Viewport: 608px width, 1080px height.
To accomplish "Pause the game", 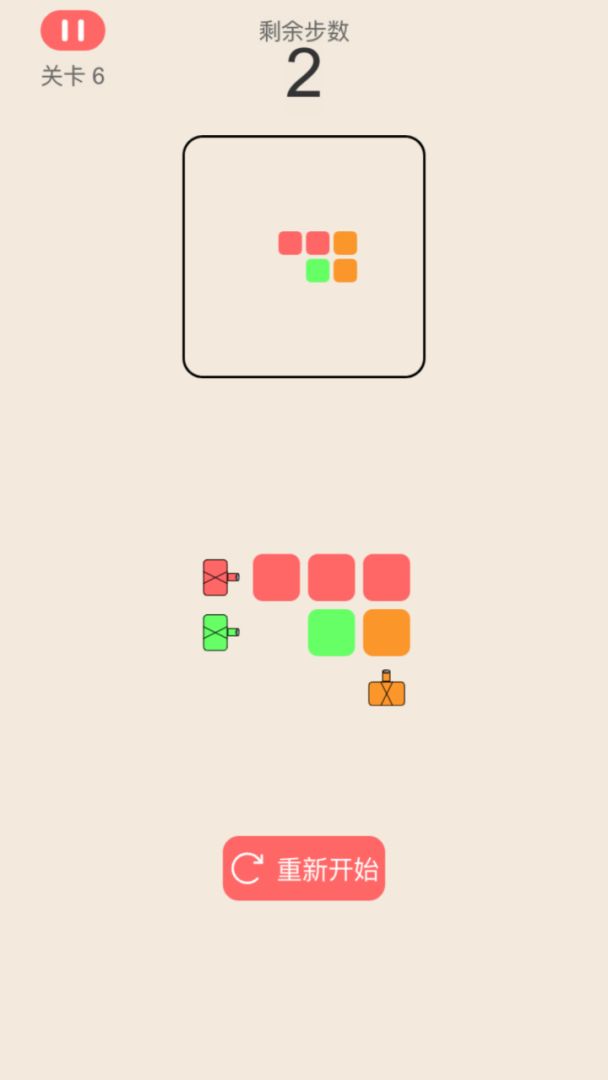I will coord(72,31).
